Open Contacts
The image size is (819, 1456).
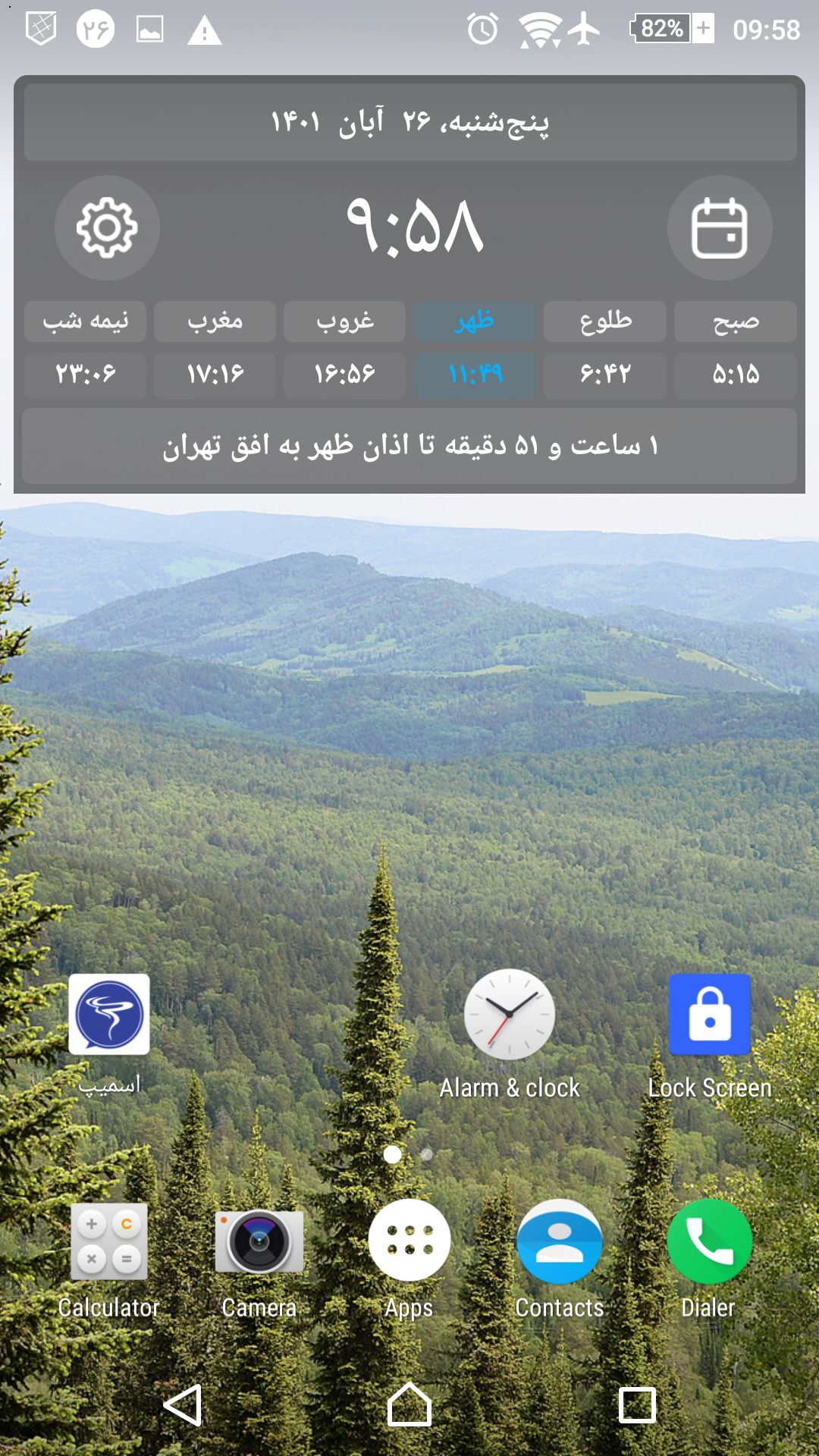pos(560,1242)
